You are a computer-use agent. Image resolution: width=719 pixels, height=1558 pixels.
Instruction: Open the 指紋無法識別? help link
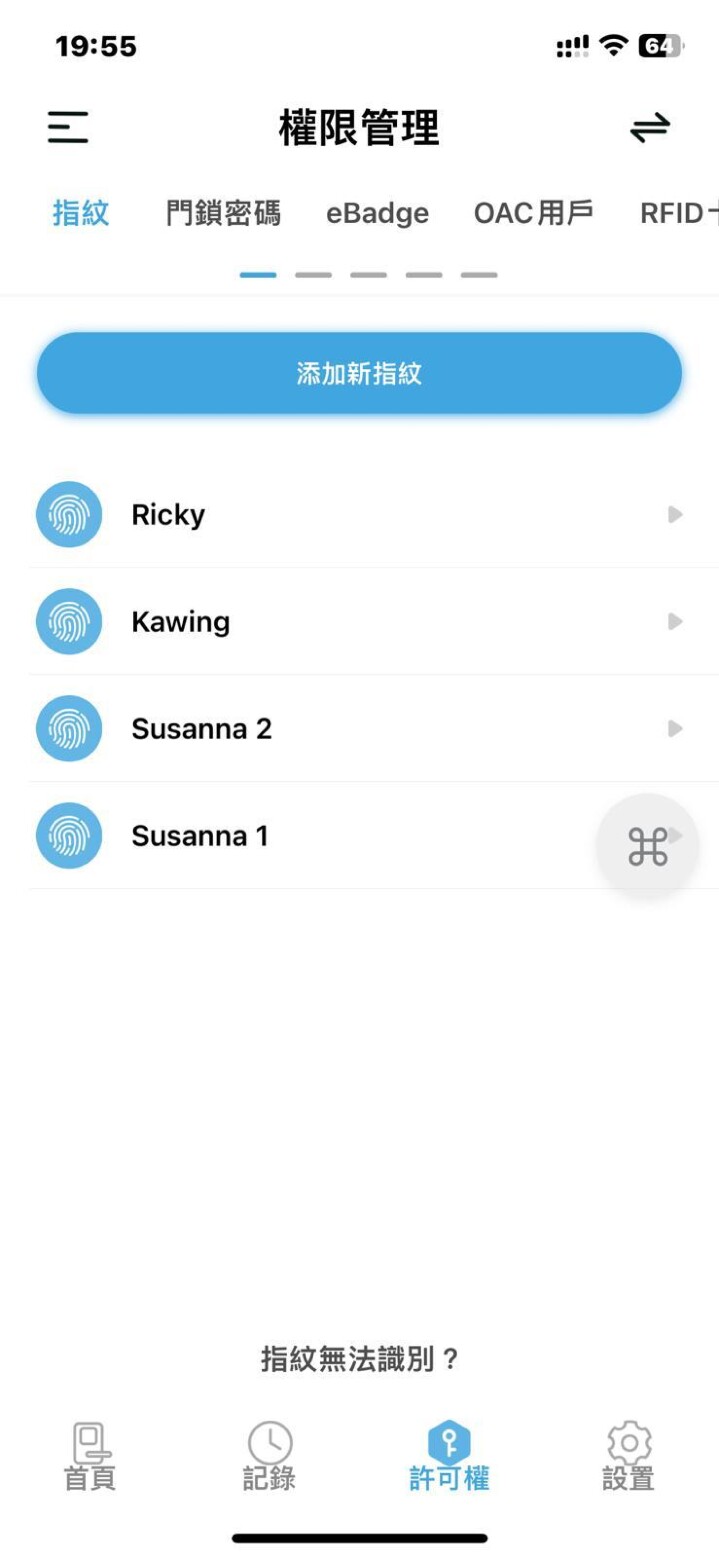359,1359
